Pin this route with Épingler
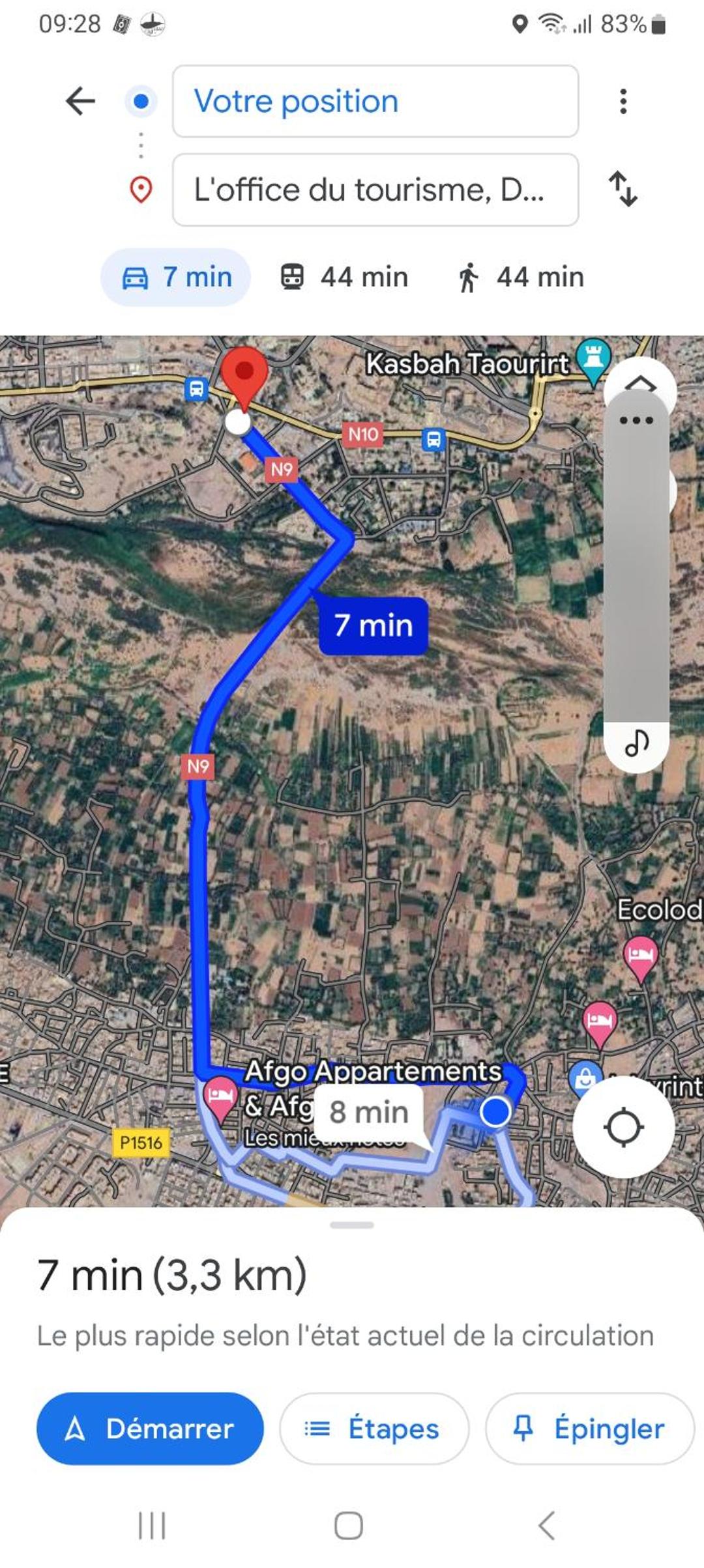 click(x=589, y=1429)
